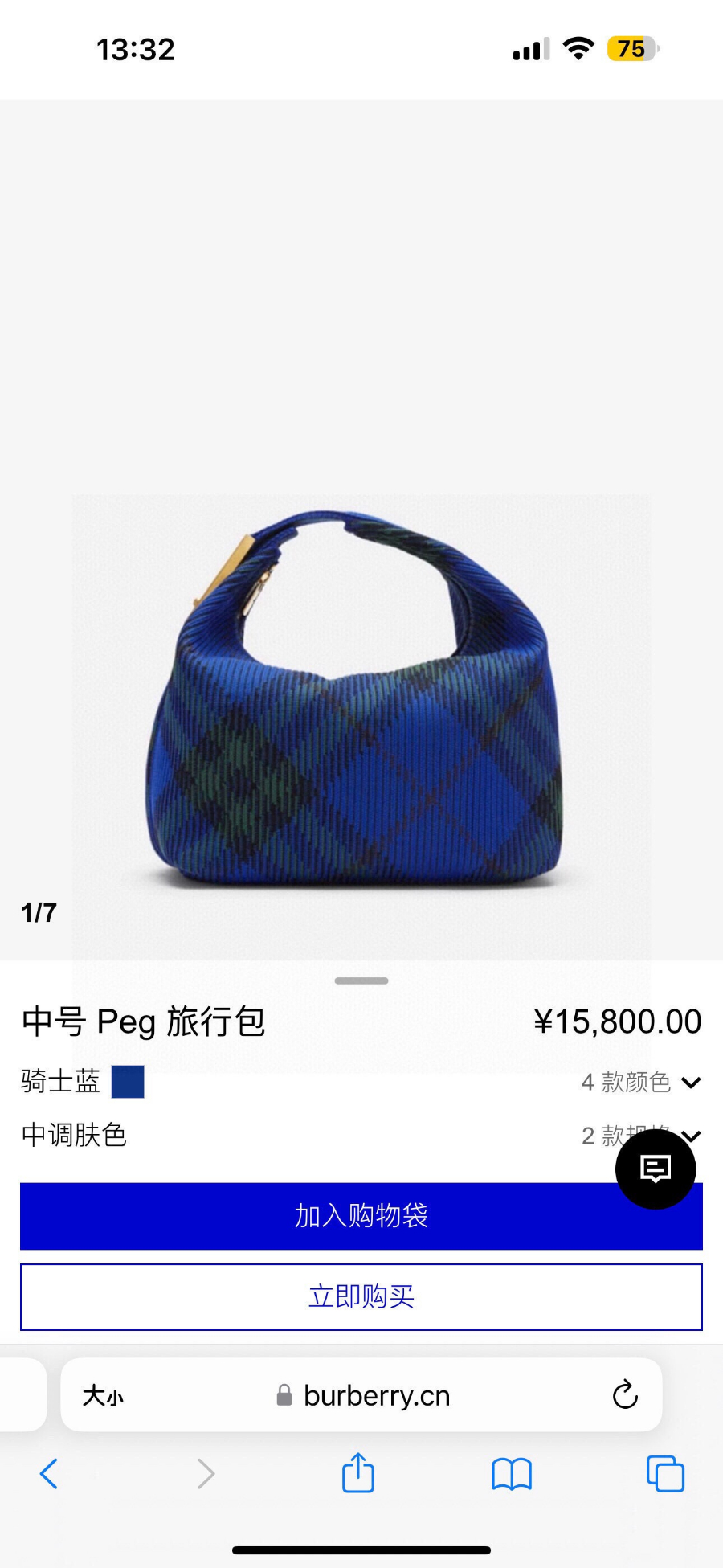Reload the page
This screenshot has width=723, height=1568.
click(624, 1395)
